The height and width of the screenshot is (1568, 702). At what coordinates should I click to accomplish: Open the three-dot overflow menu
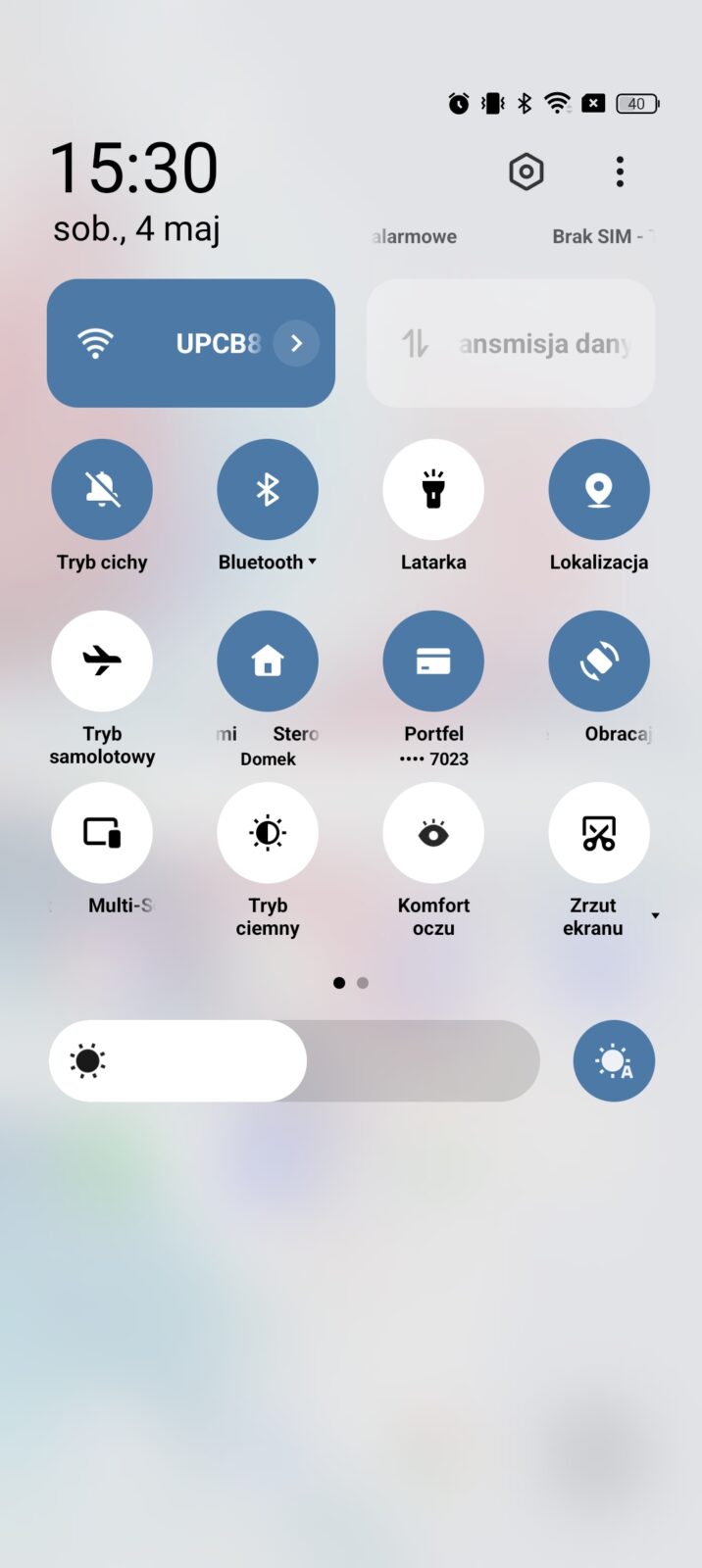click(620, 172)
